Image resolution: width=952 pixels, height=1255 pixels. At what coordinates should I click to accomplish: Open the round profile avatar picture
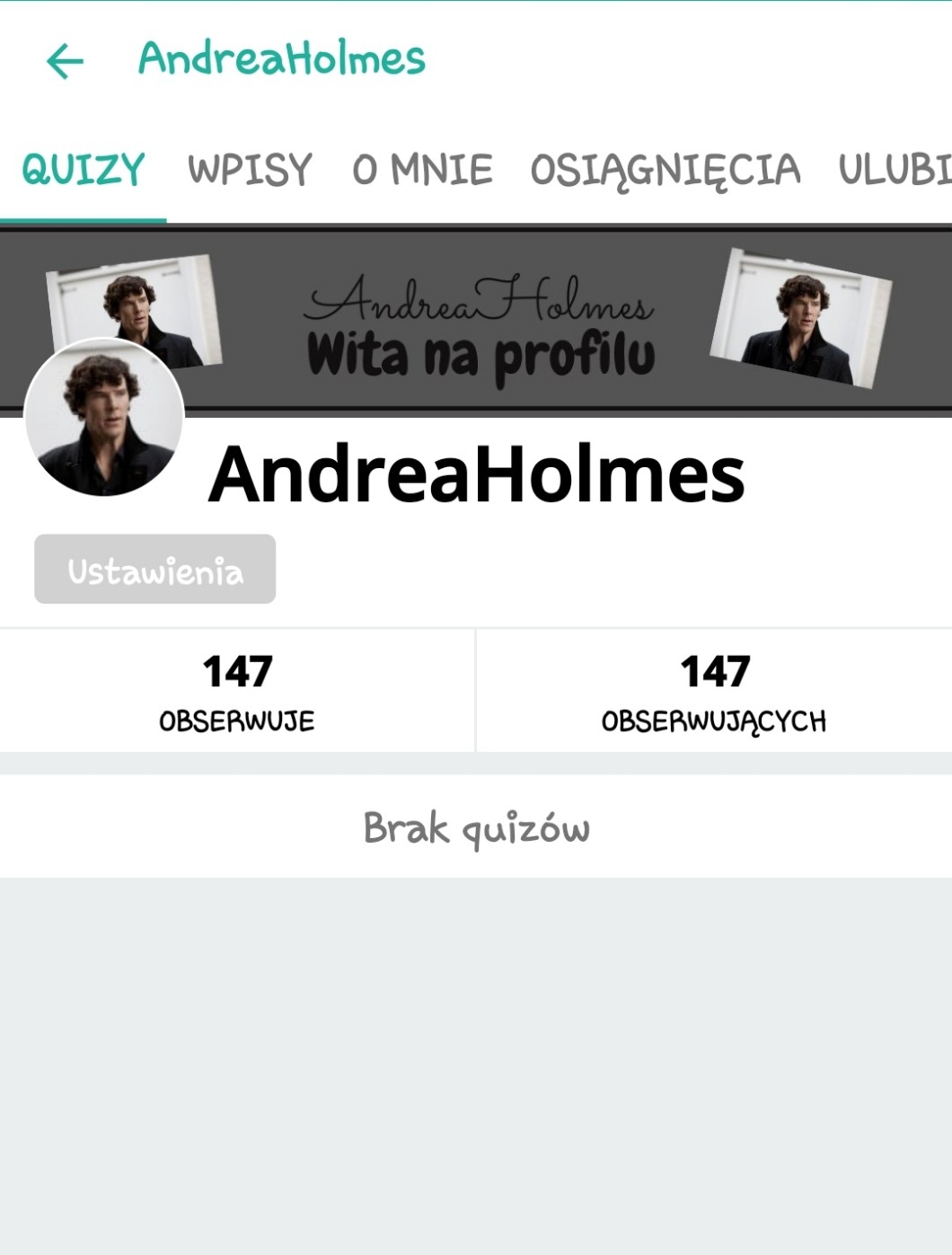[104, 418]
